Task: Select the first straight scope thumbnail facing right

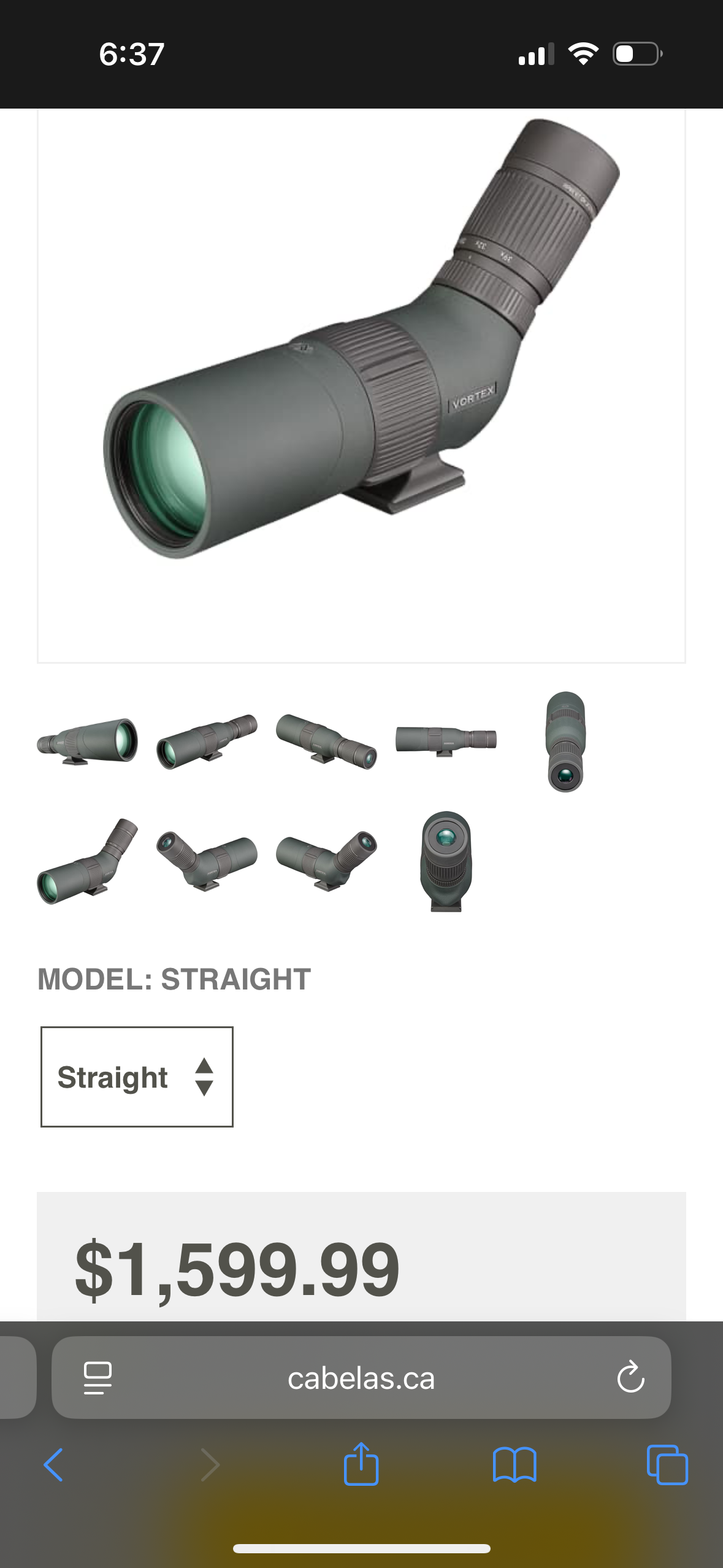Action: point(87,741)
